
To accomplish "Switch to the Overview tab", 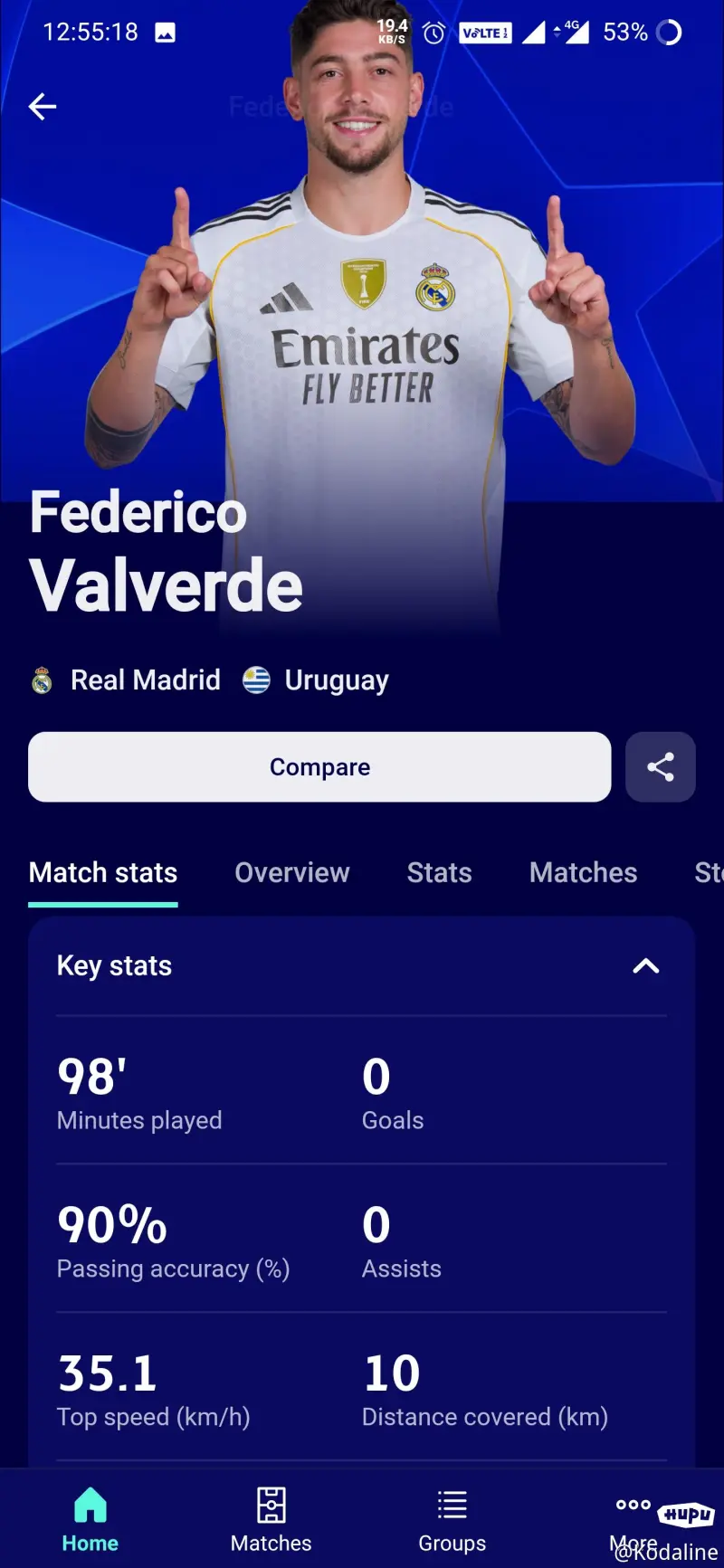I will point(291,873).
